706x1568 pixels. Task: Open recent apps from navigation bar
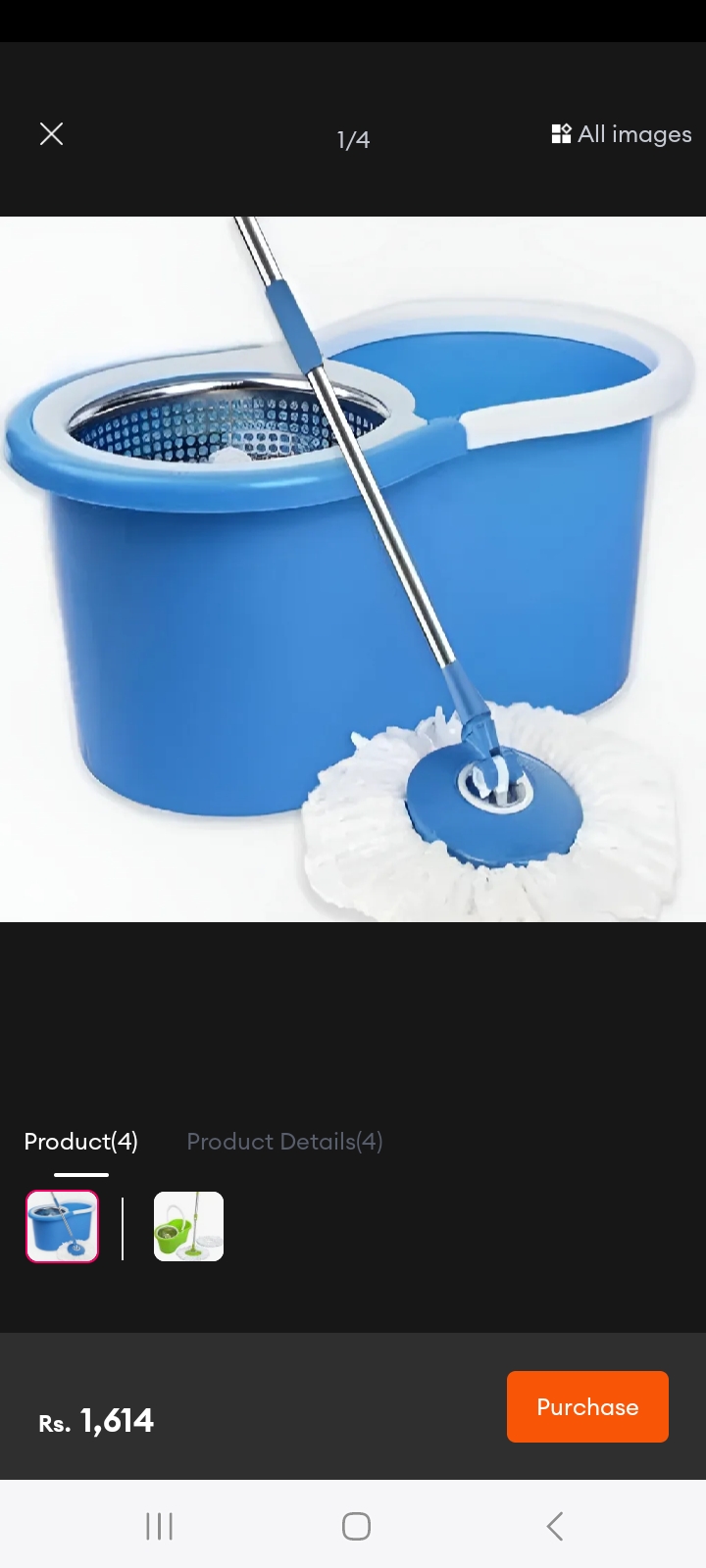point(159,1526)
